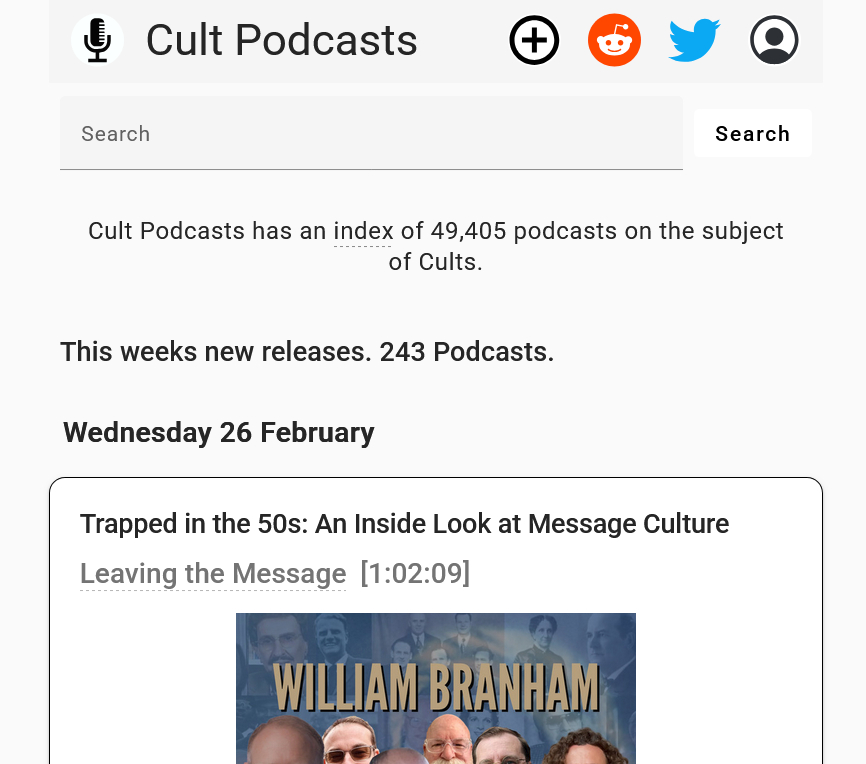This screenshot has width=866, height=764.
Task: Tap the Cult Podcasts microphone home icon
Action: 97,41
